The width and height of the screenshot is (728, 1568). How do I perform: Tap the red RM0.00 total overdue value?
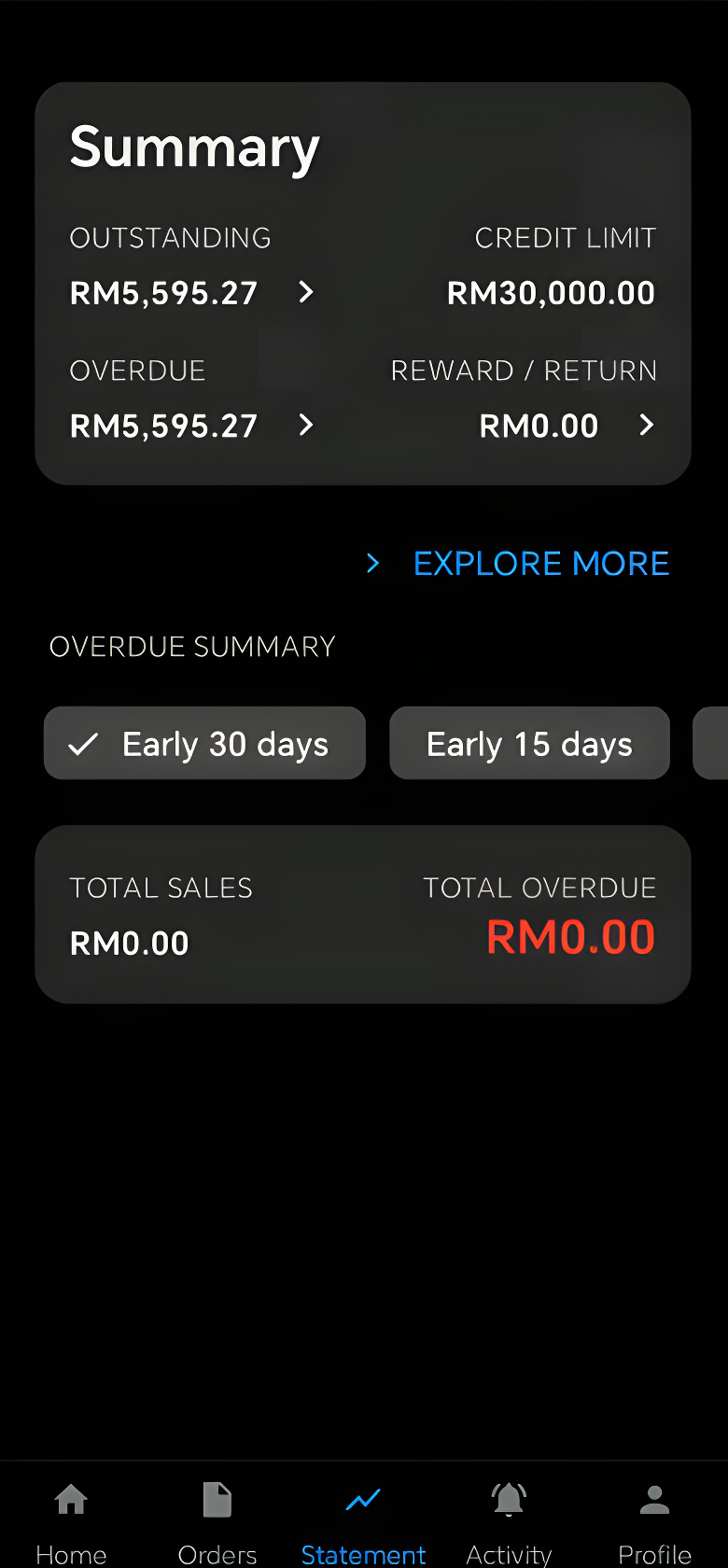click(571, 936)
